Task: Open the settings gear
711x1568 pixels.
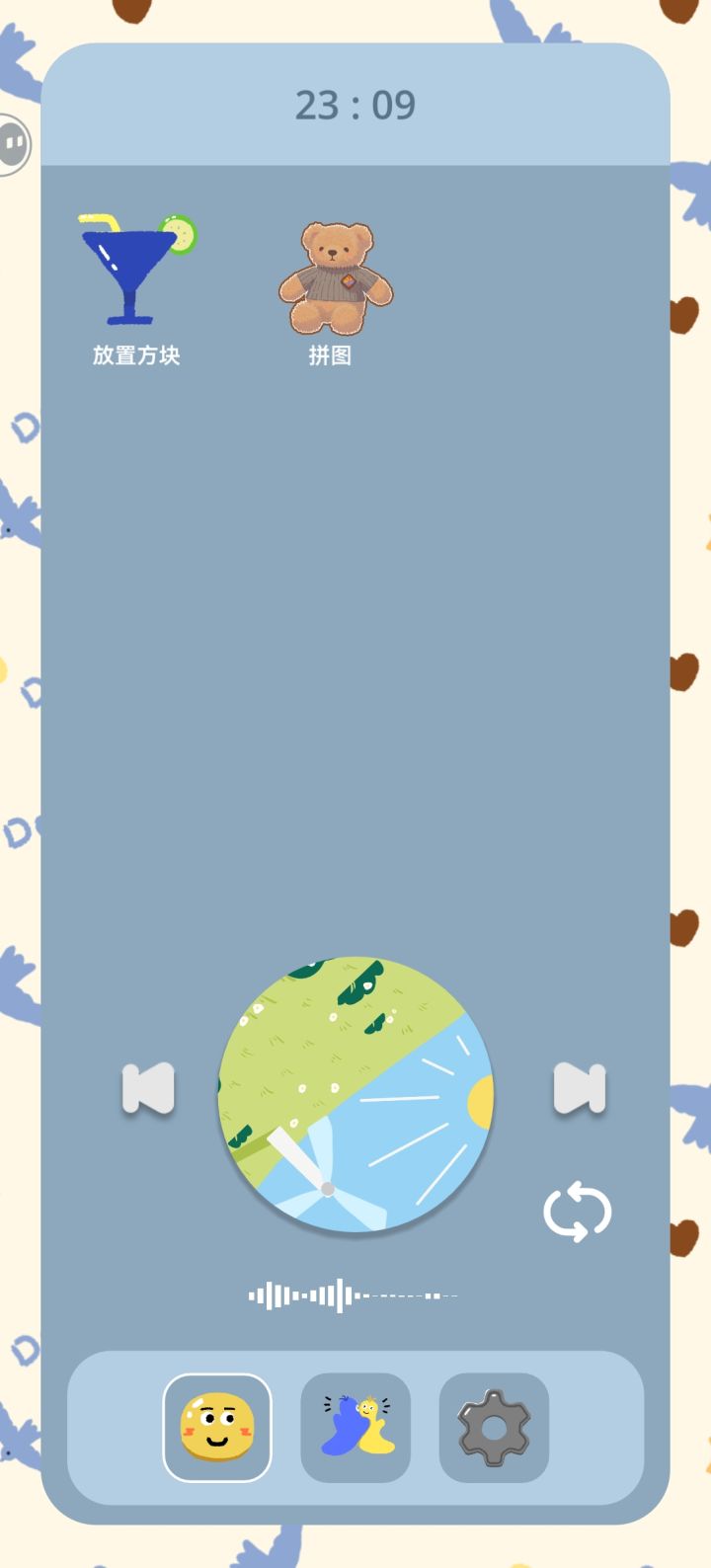Action: [x=492, y=1428]
